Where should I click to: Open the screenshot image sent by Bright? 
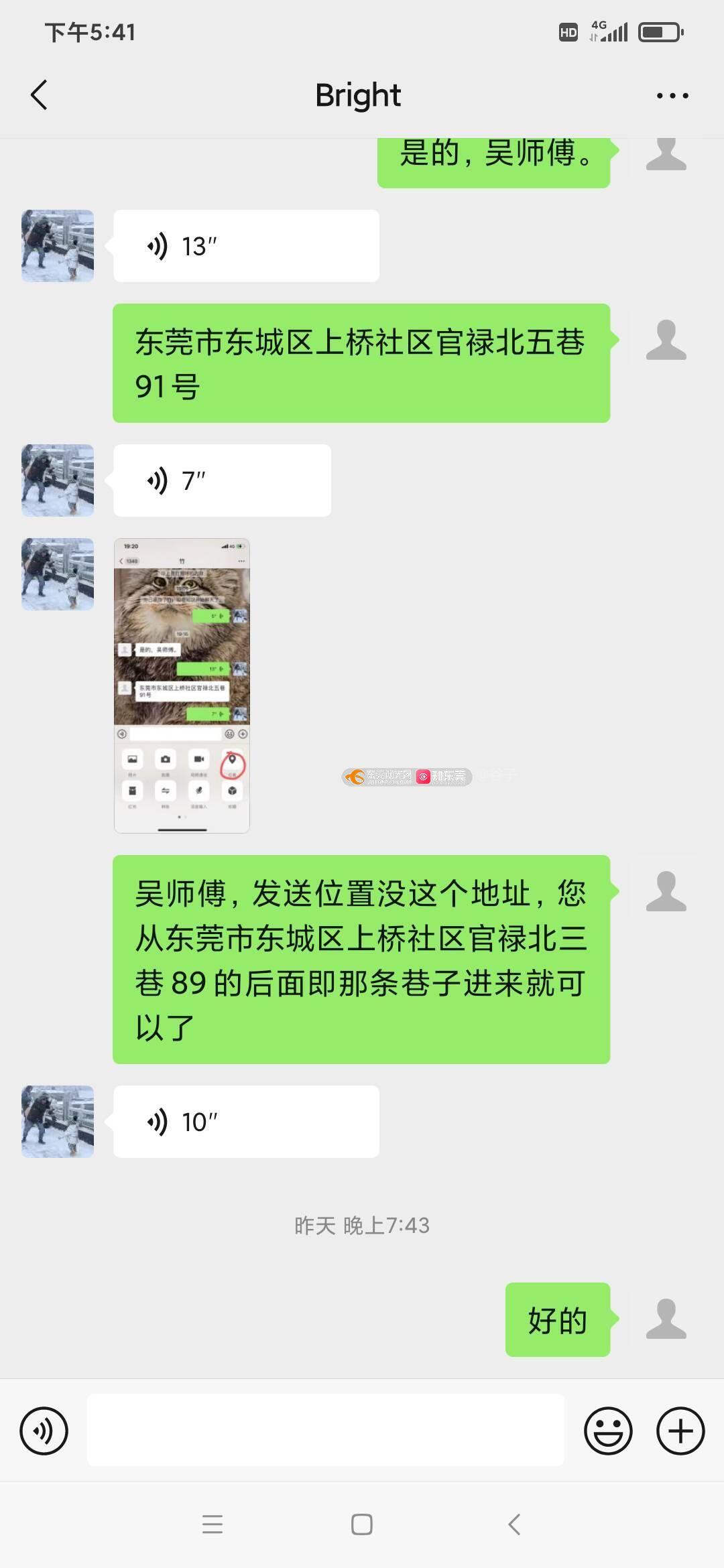pyautogui.click(x=182, y=685)
